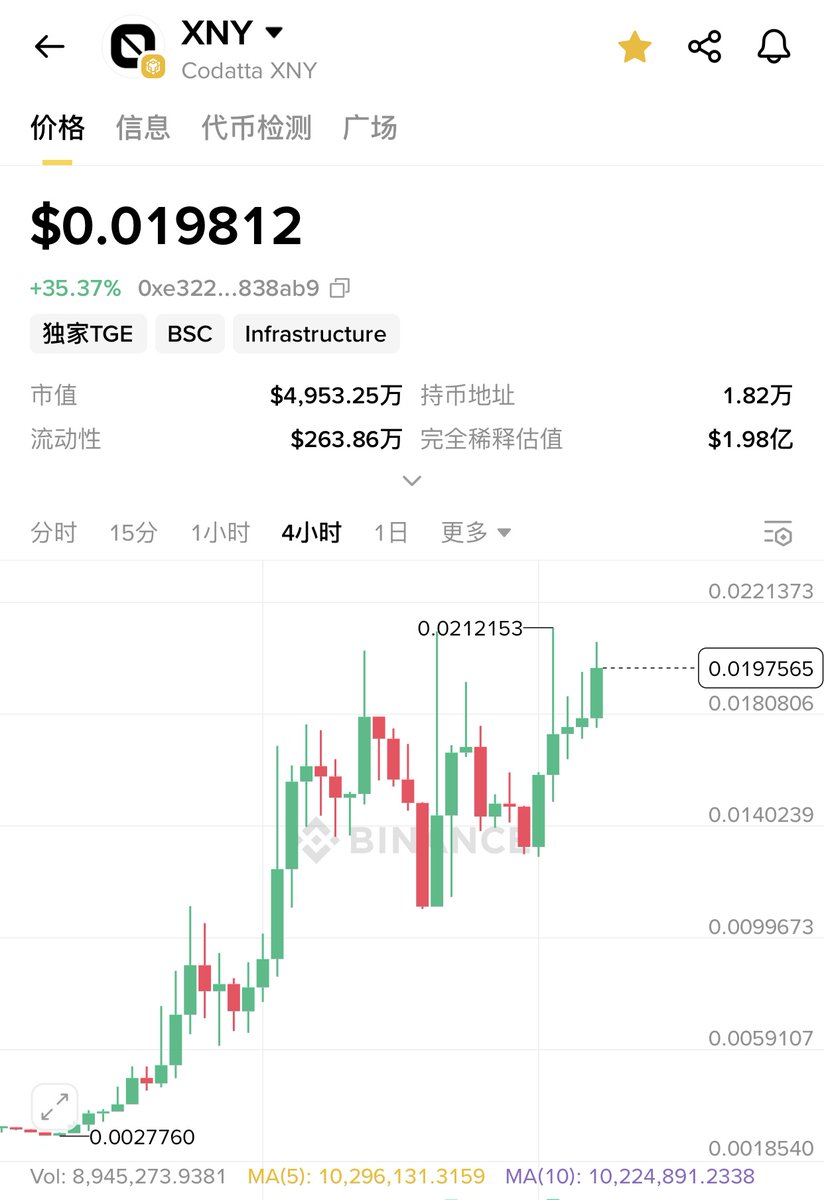
Task: Tap the BSC chain tag
Action: tap(190, 334)
